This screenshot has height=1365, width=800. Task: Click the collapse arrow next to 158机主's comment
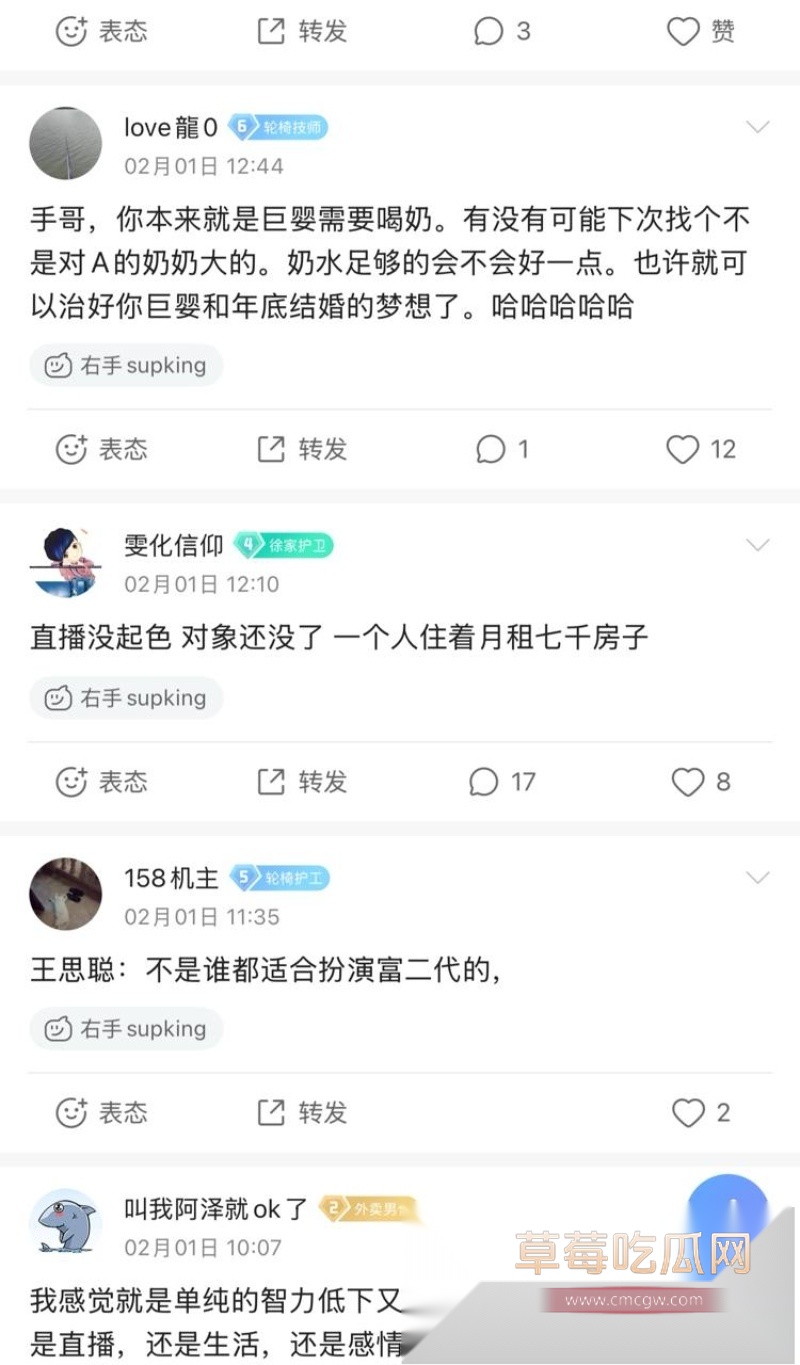coord(758,878)
